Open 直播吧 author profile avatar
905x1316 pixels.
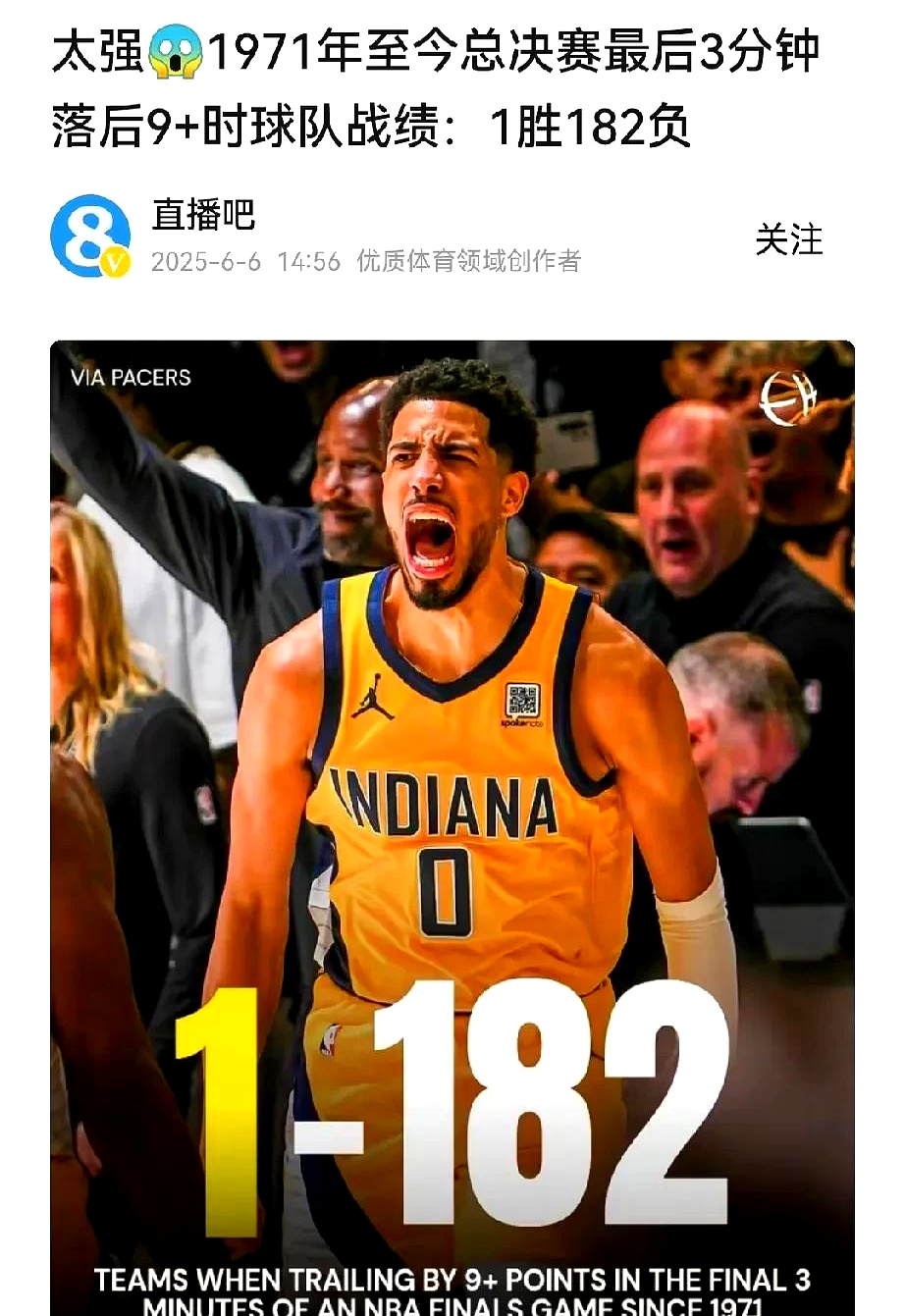[90, 237]
